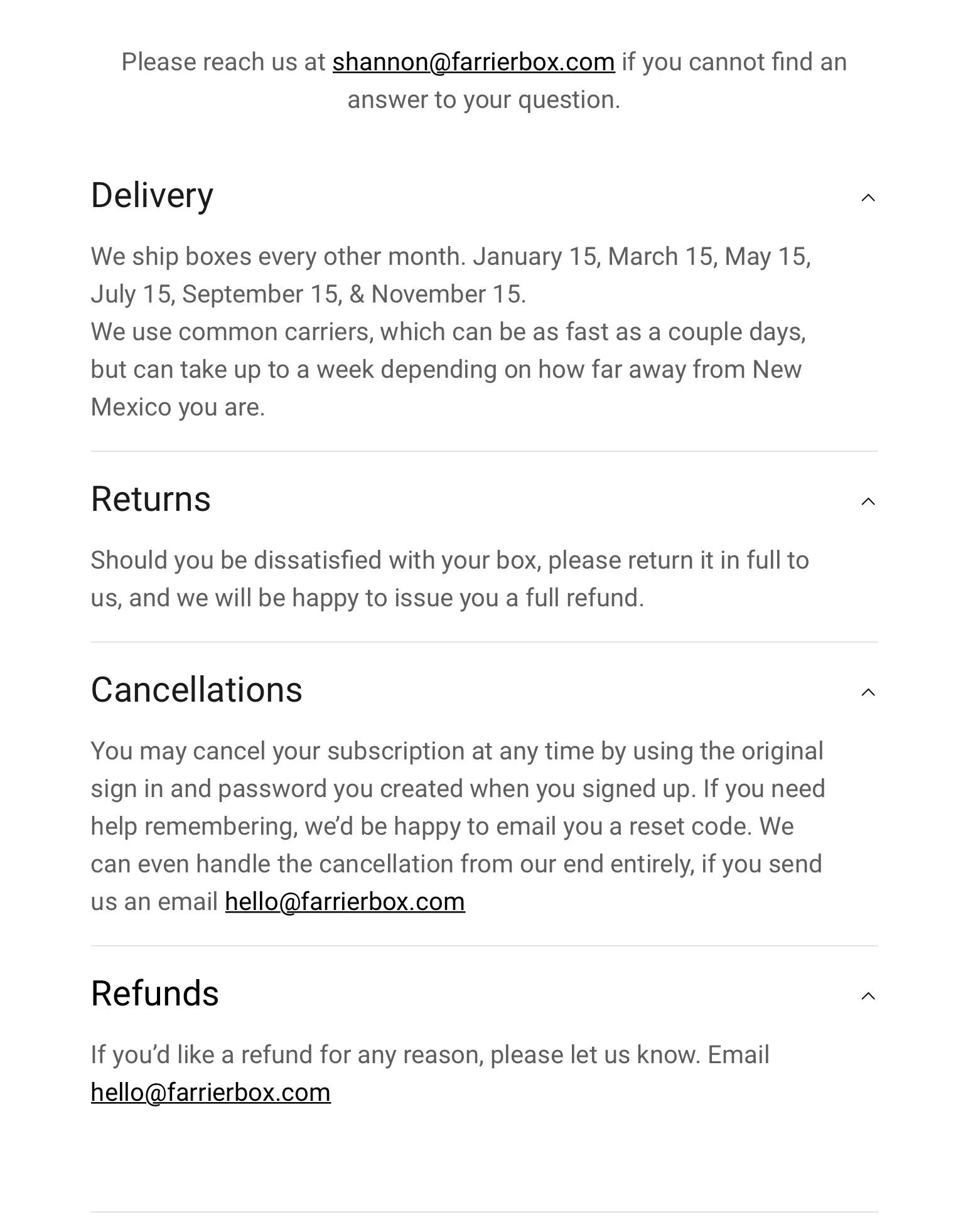Collapse the Cancellations section
This screenshot has width=973, height=1232.
tap(868, 692)
